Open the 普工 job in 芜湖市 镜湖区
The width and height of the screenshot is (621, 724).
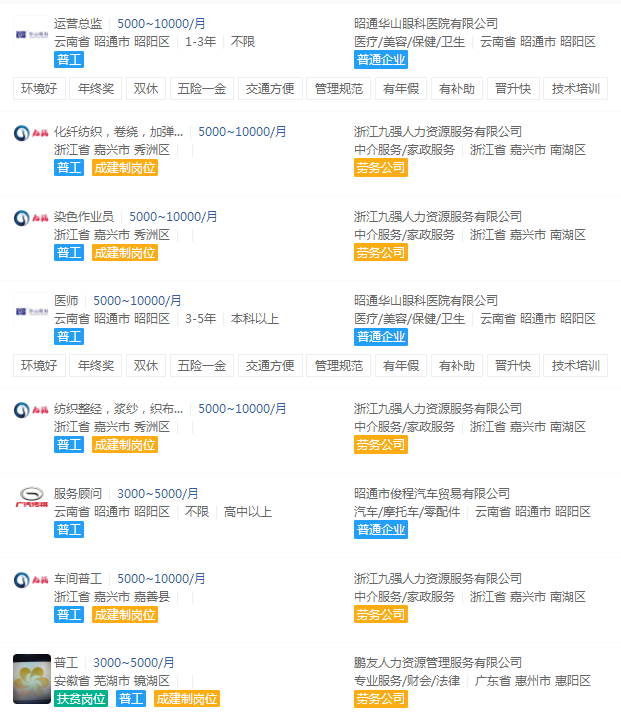tap(66, 662)
